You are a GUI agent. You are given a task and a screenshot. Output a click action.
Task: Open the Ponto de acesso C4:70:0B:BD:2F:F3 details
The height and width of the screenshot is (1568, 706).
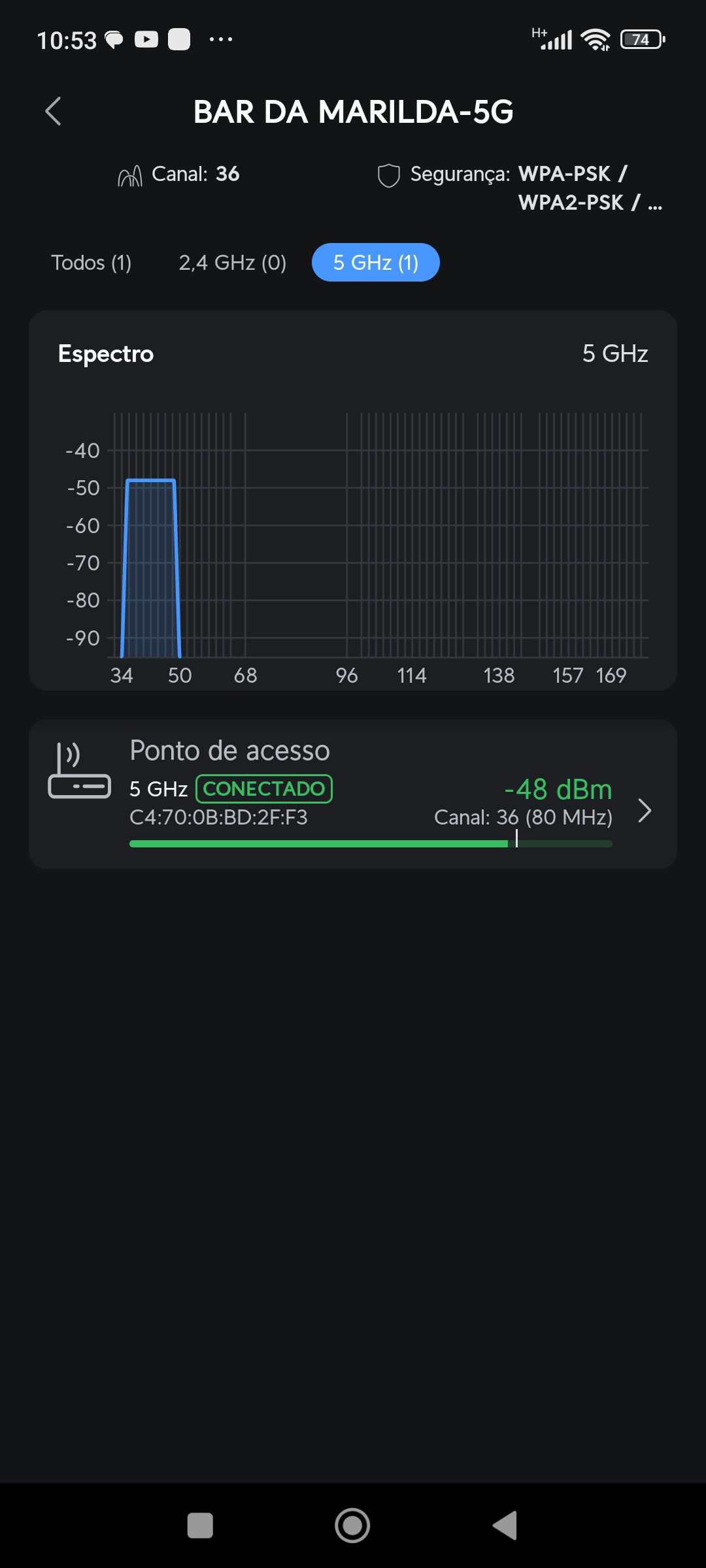[x=353, y=794]
